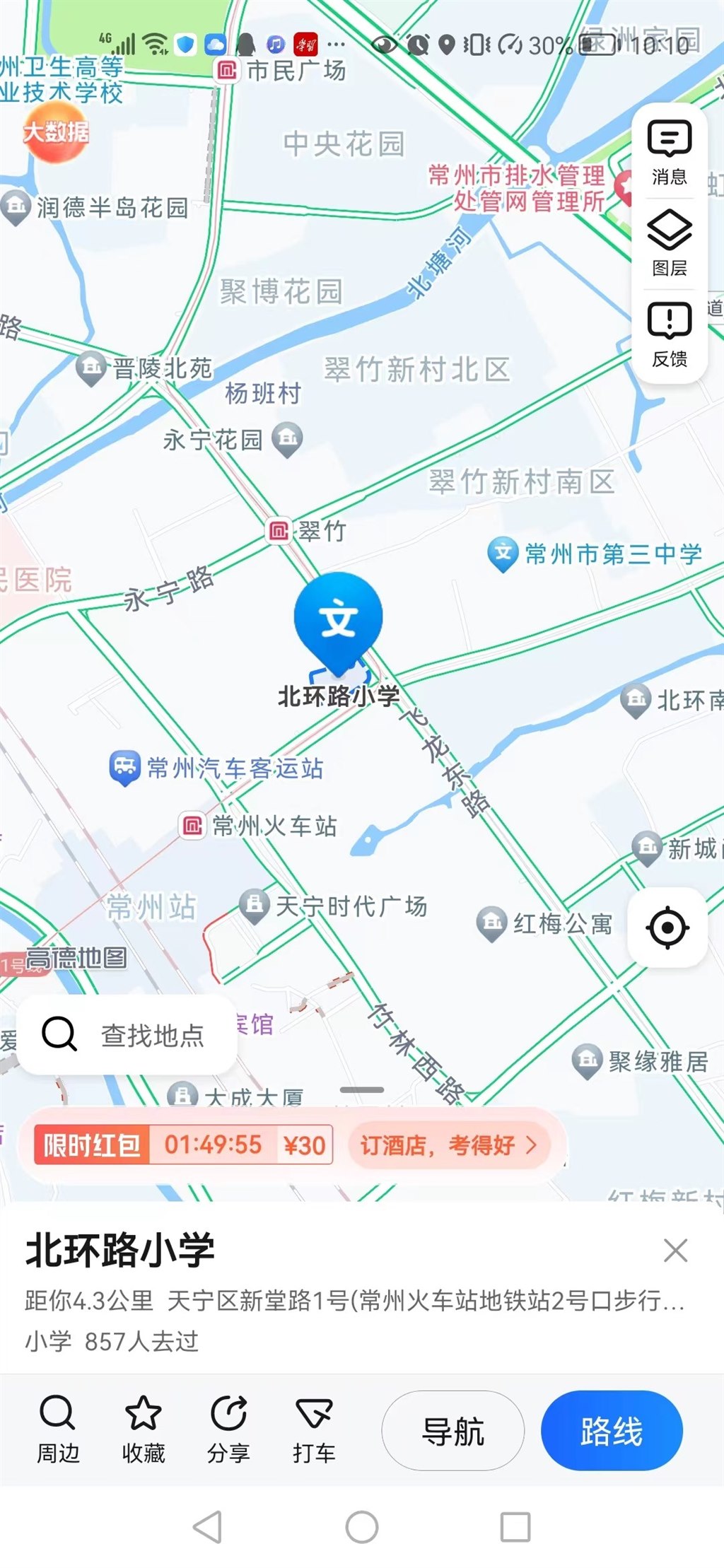Select 常州市第三中学 marker on map
The image size is (724, 1568).
pyautogui.click(x=502, y=553)
